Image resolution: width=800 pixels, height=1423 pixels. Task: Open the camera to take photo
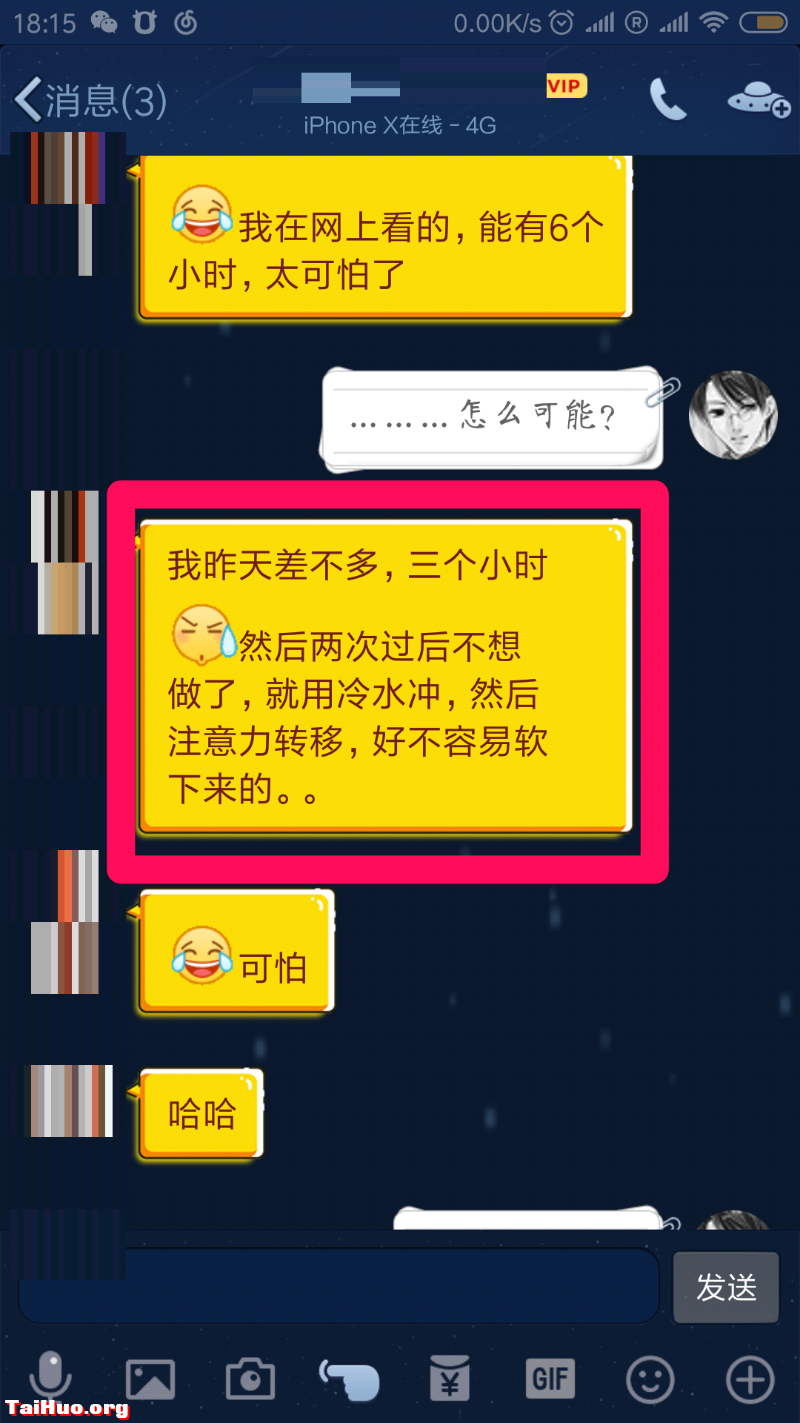click(250, 1381)
